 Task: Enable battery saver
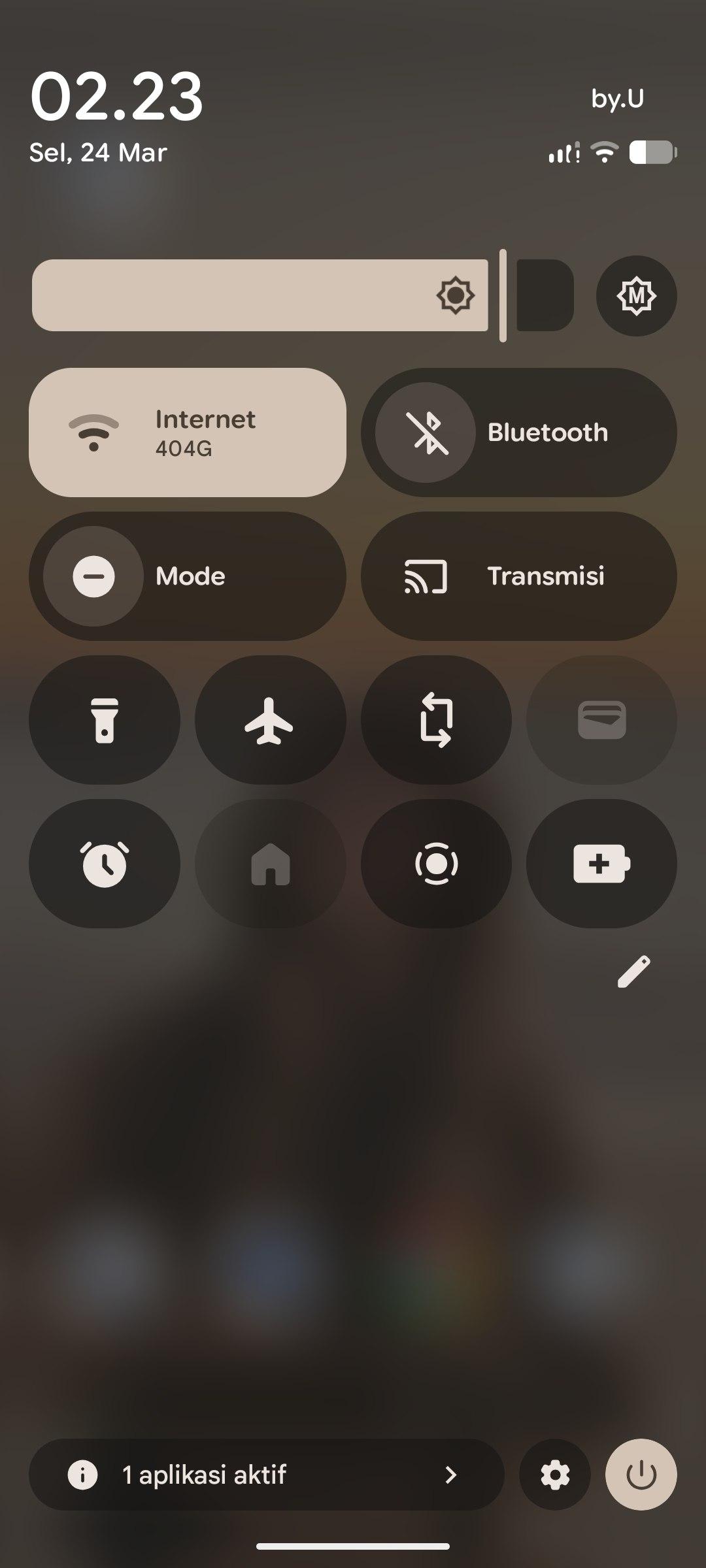pyautogui.click(x=601, y=864)
